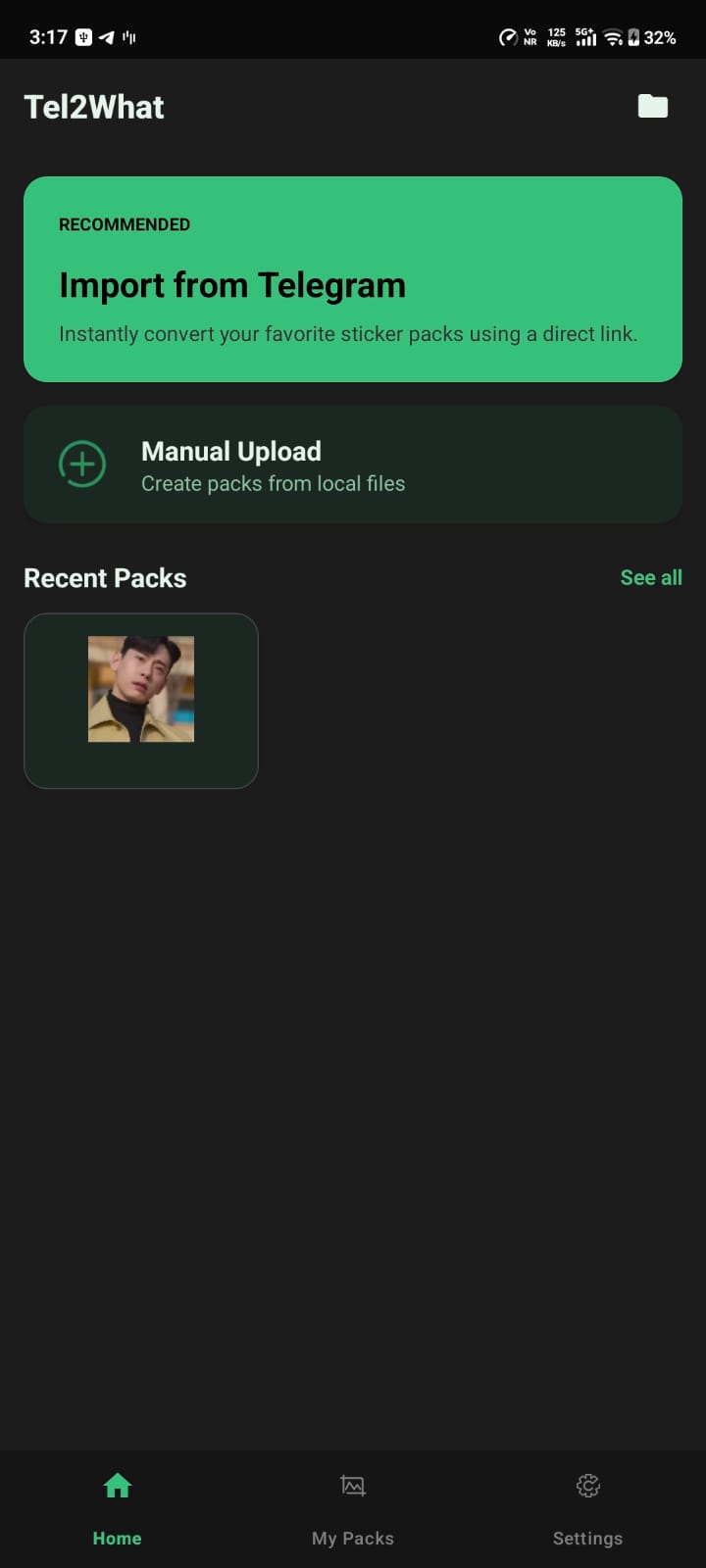Open the recent sticker pack thumbnail
Image resolution: width=706 pixels, height=1568 pixels.
[140, 689]
